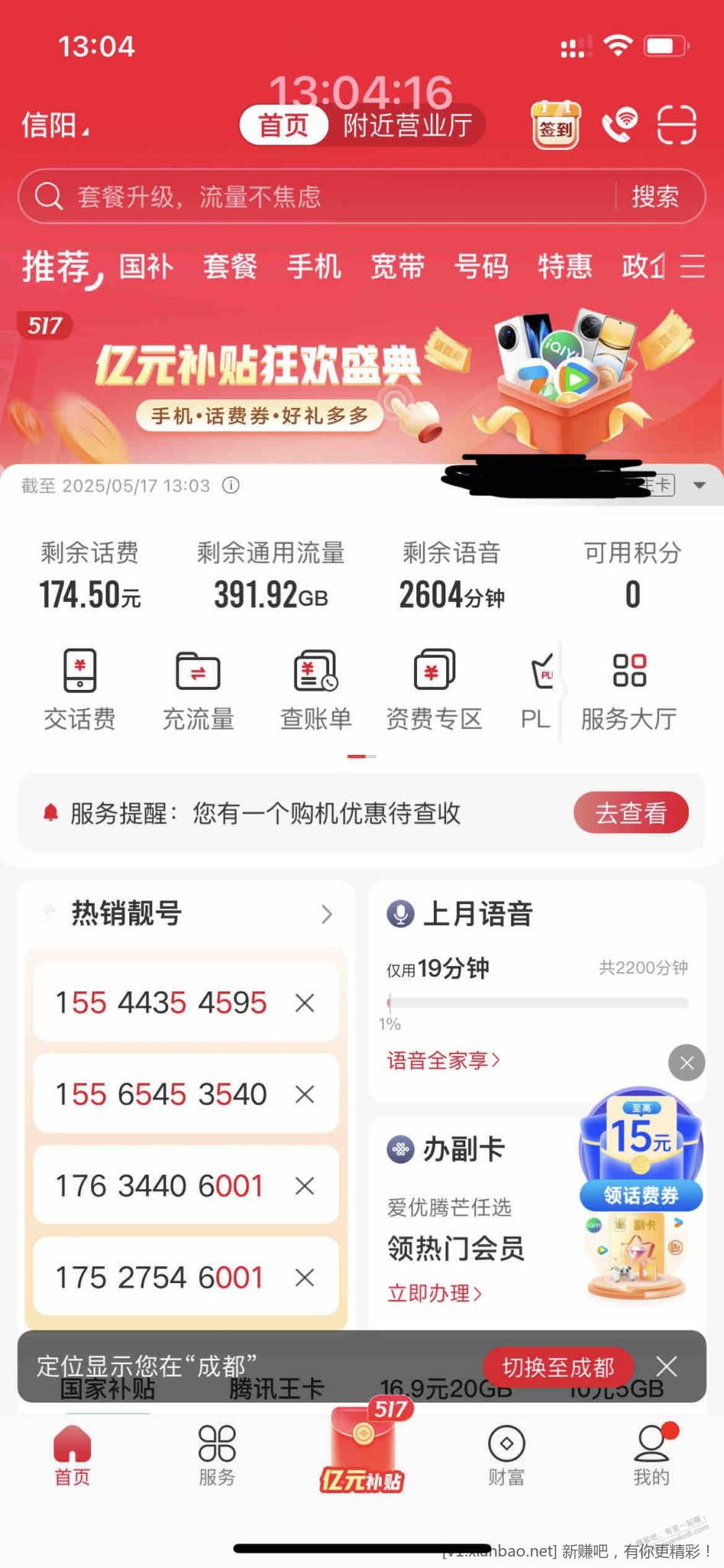
Task: Select the 国补 category tab
Action: (x=146, y=266)
